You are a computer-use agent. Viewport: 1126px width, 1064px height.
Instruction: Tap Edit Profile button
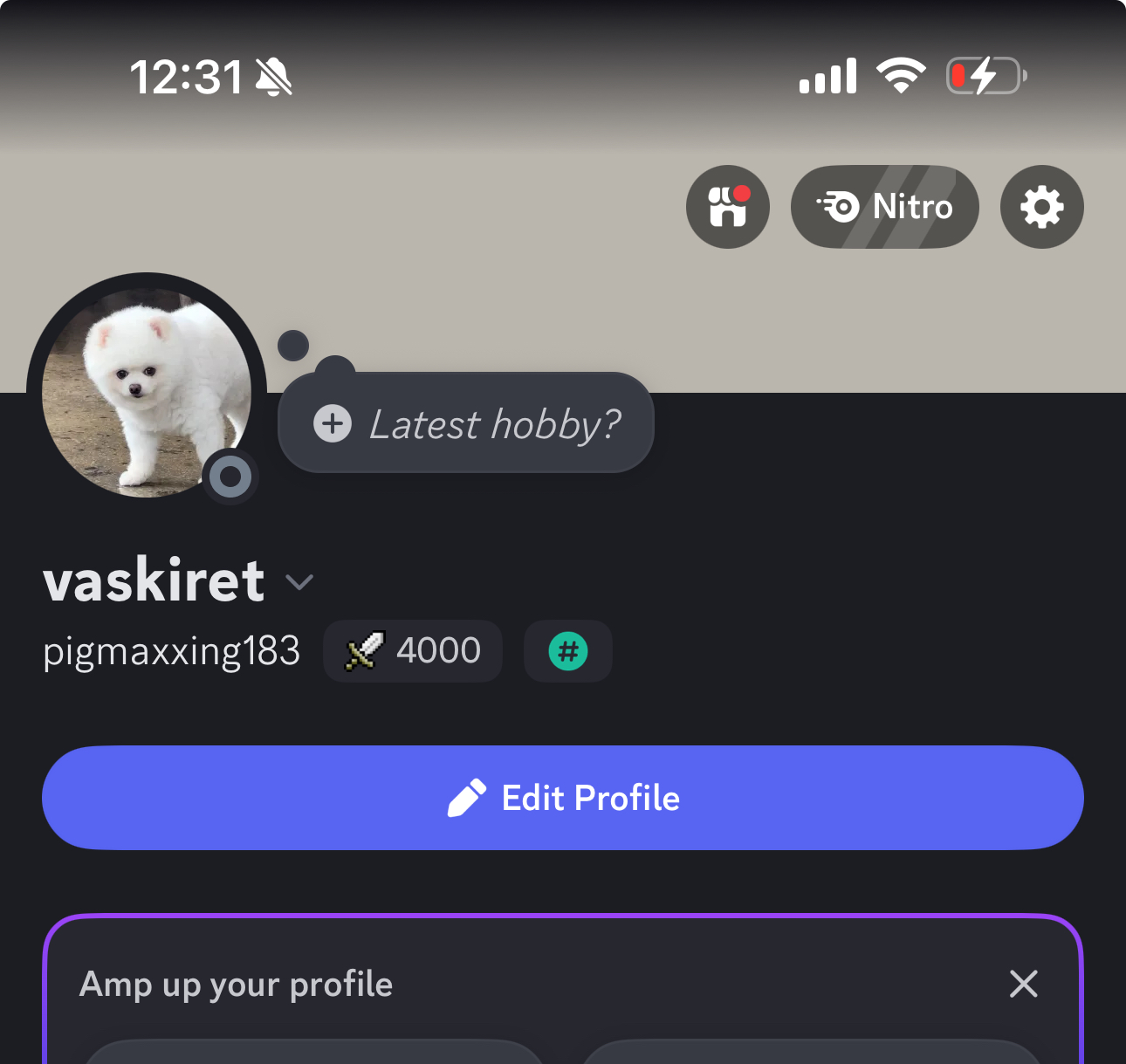pyautogui.click(x=563, y=798)
